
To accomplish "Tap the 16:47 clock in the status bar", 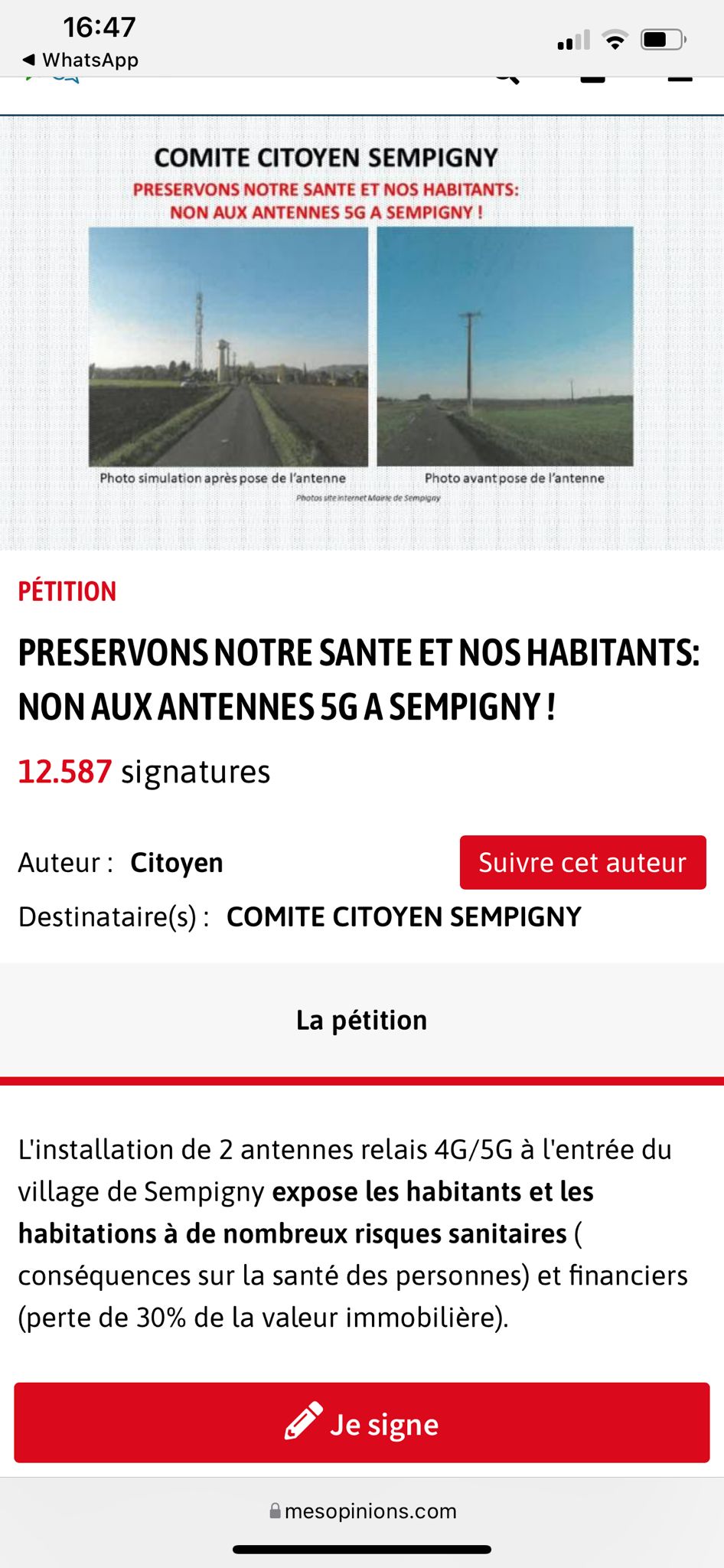I will tap(100, 25).
